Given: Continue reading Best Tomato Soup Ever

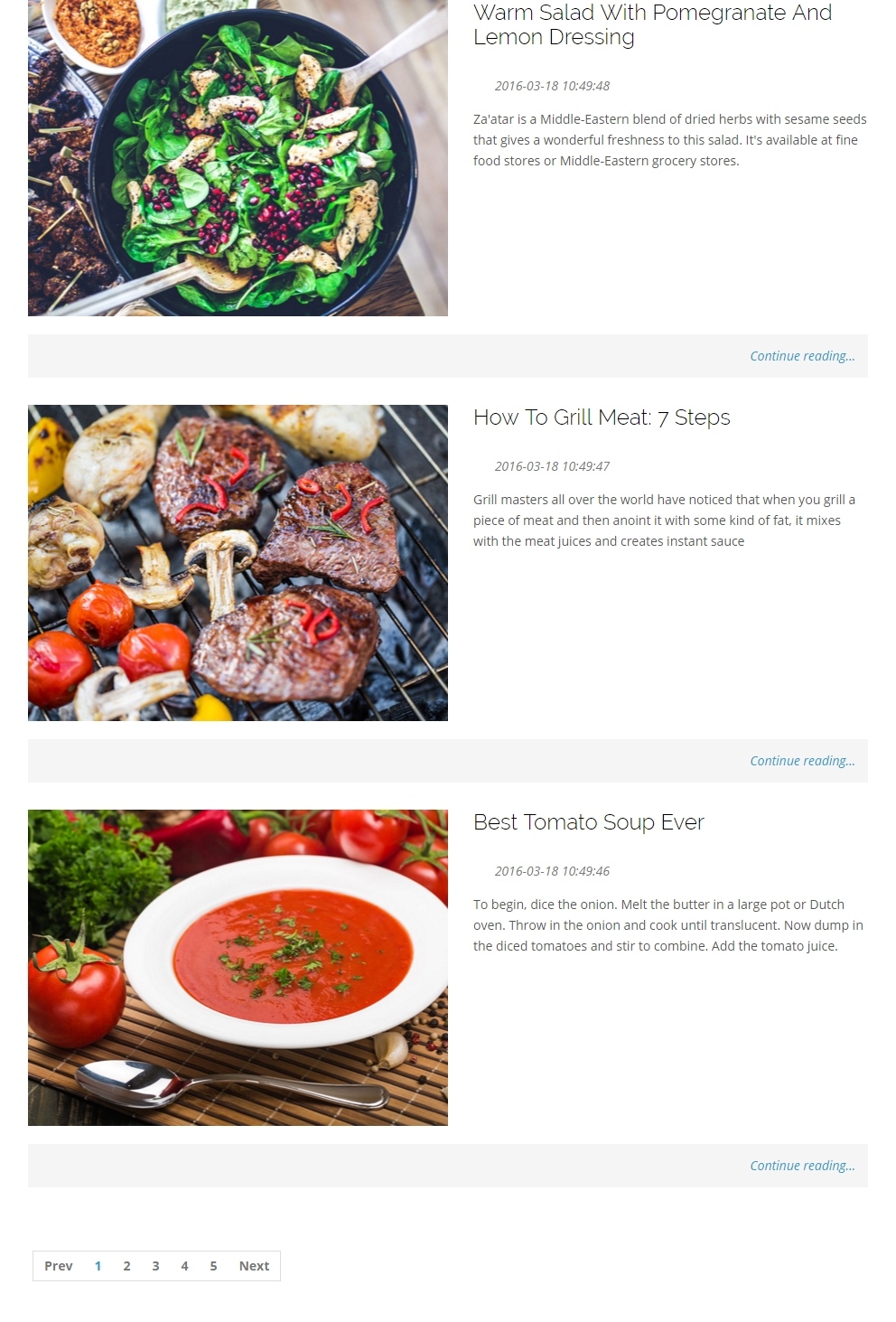Looking at the screenshot, I should coord(801,1166).
